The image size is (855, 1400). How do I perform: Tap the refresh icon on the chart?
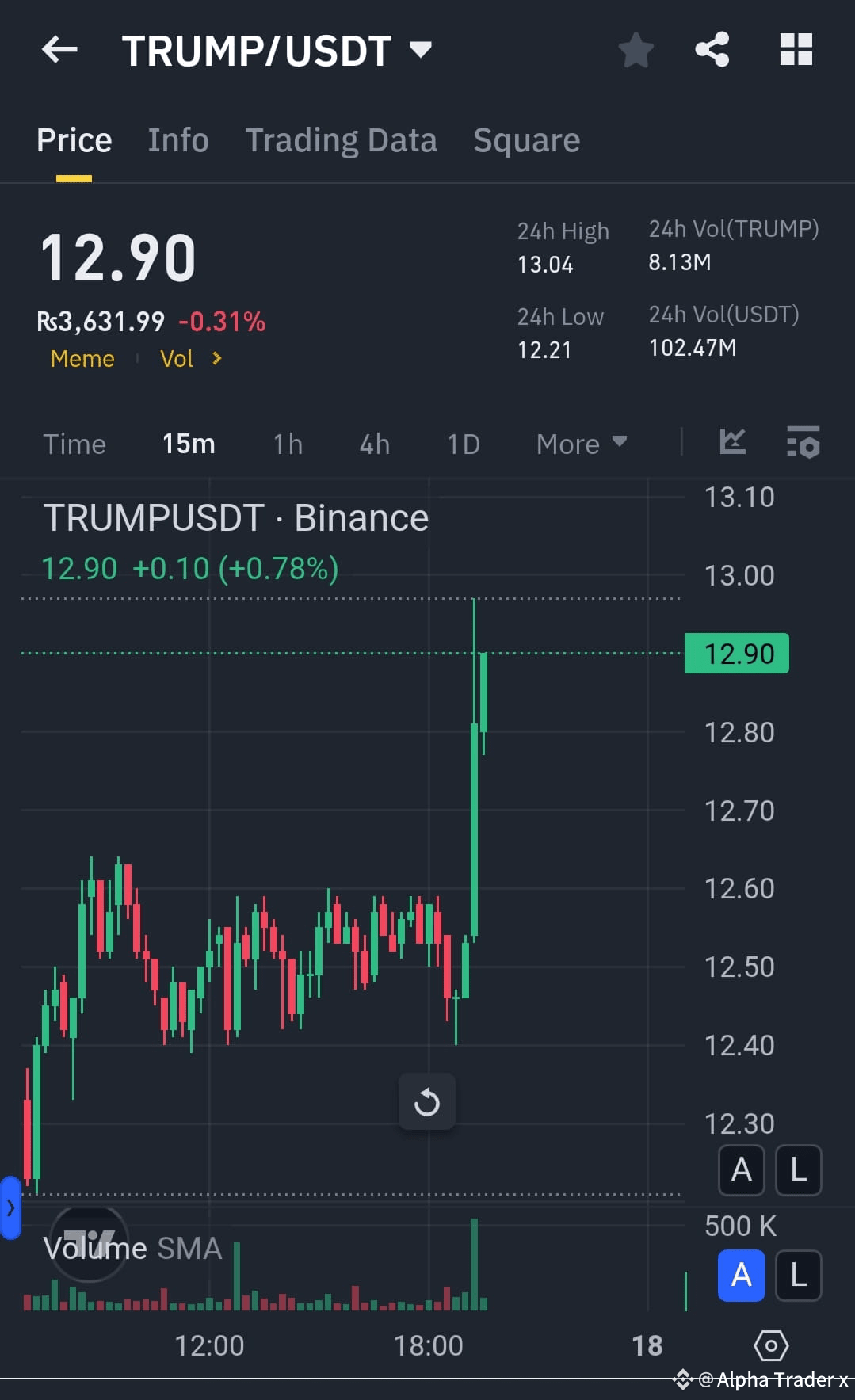click(x=427, y=1101)
